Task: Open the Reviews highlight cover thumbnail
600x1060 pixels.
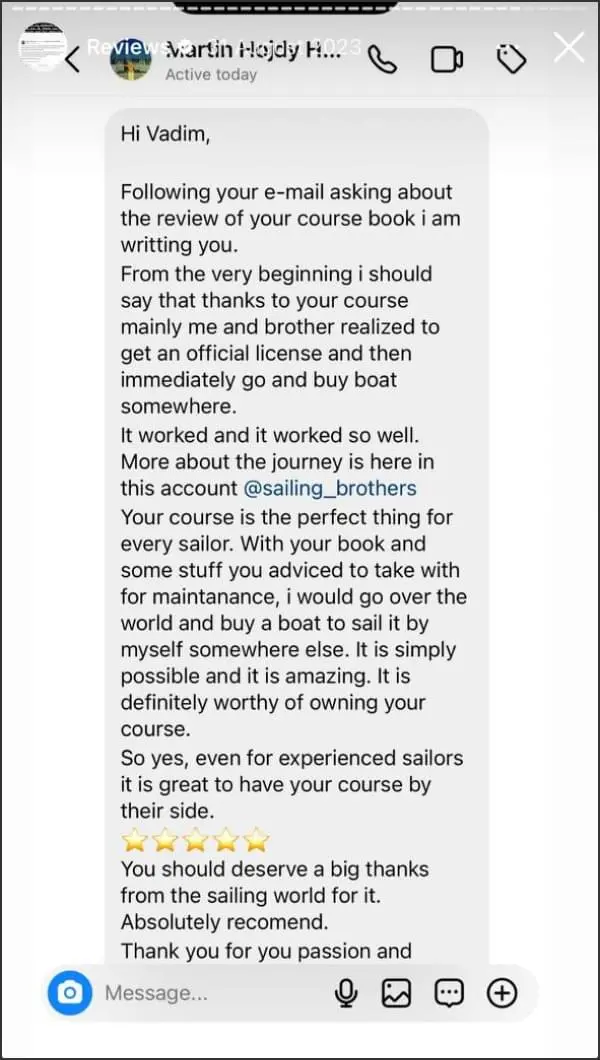Action: tap(43, 47)
